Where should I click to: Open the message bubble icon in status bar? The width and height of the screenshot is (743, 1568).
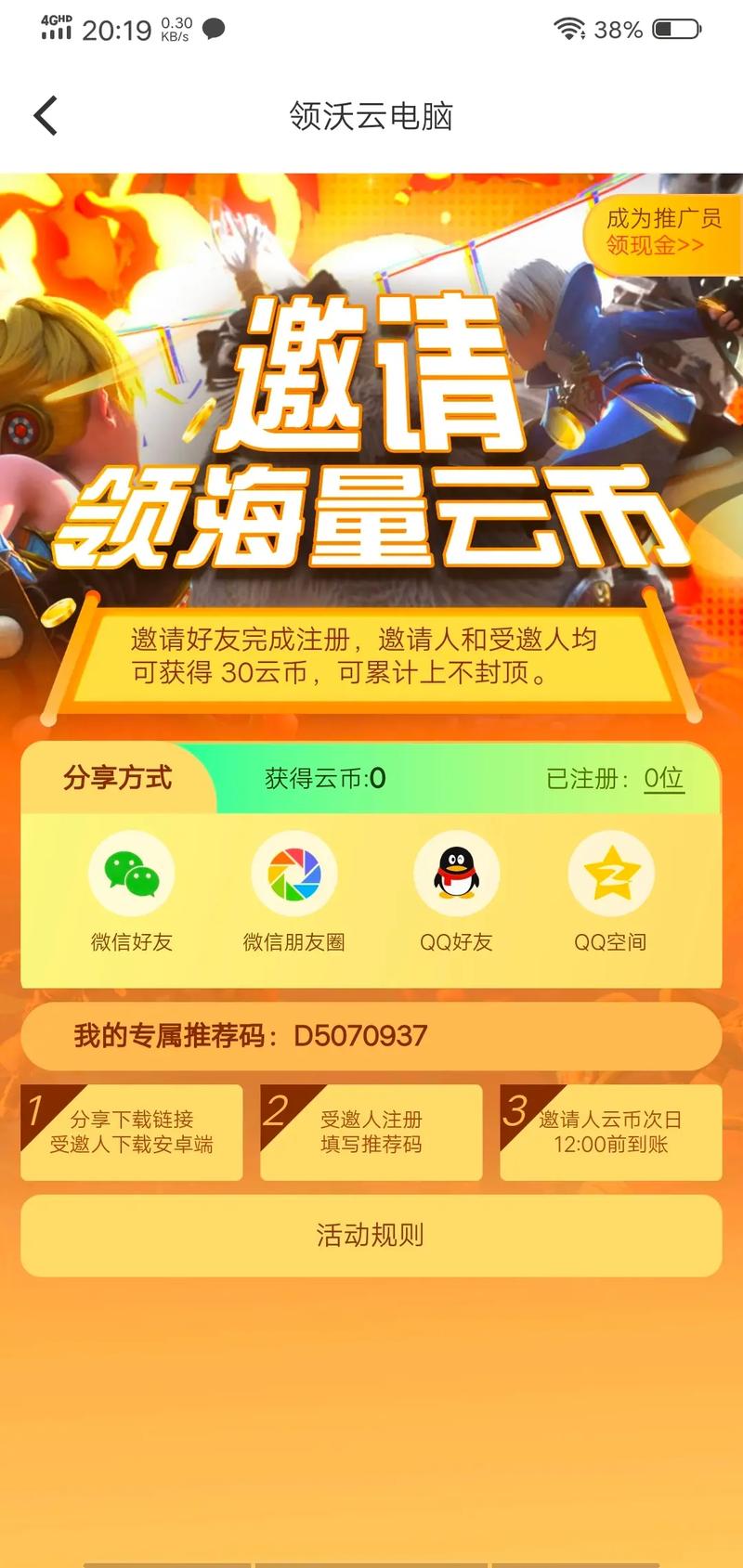(214, 30)
